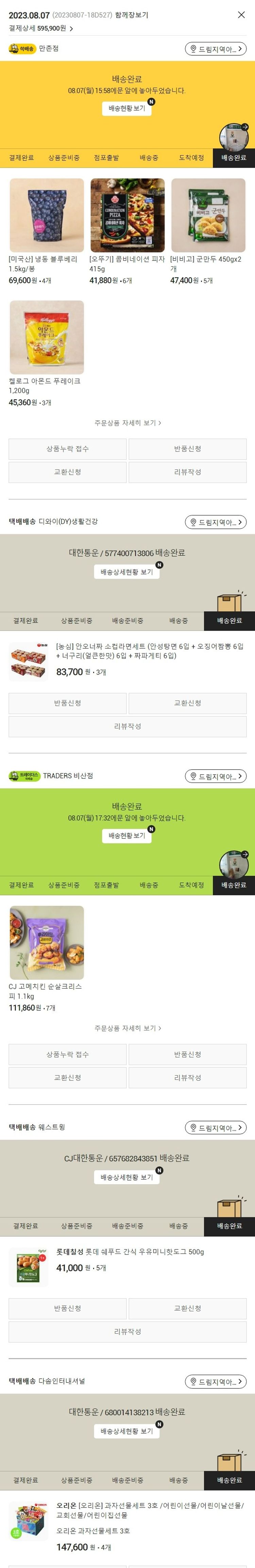Request 교환신청 for 농심 컵라면세트
Screen dimensions: 255x1568
pos(187,703)
